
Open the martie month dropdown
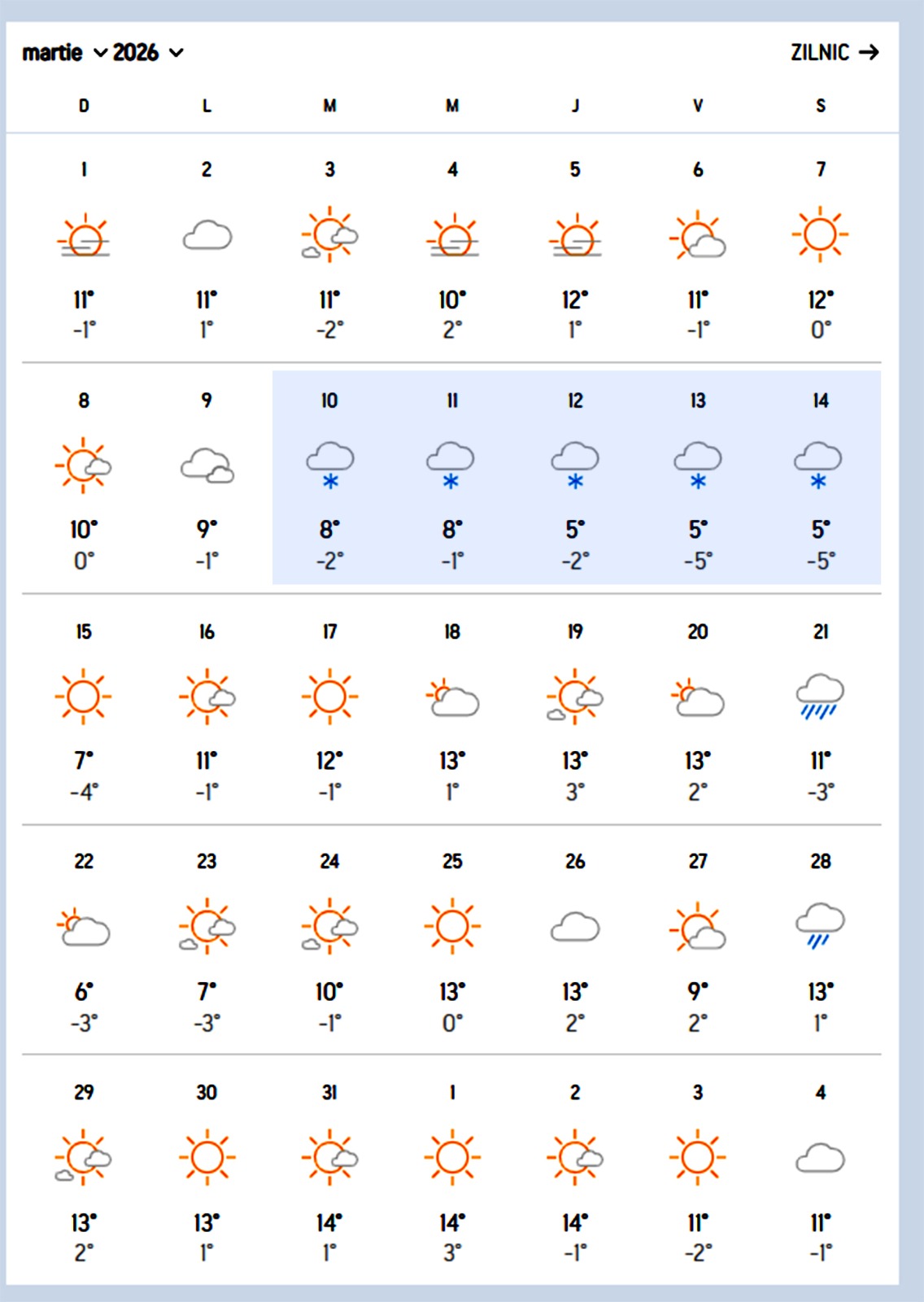[64, 53]
